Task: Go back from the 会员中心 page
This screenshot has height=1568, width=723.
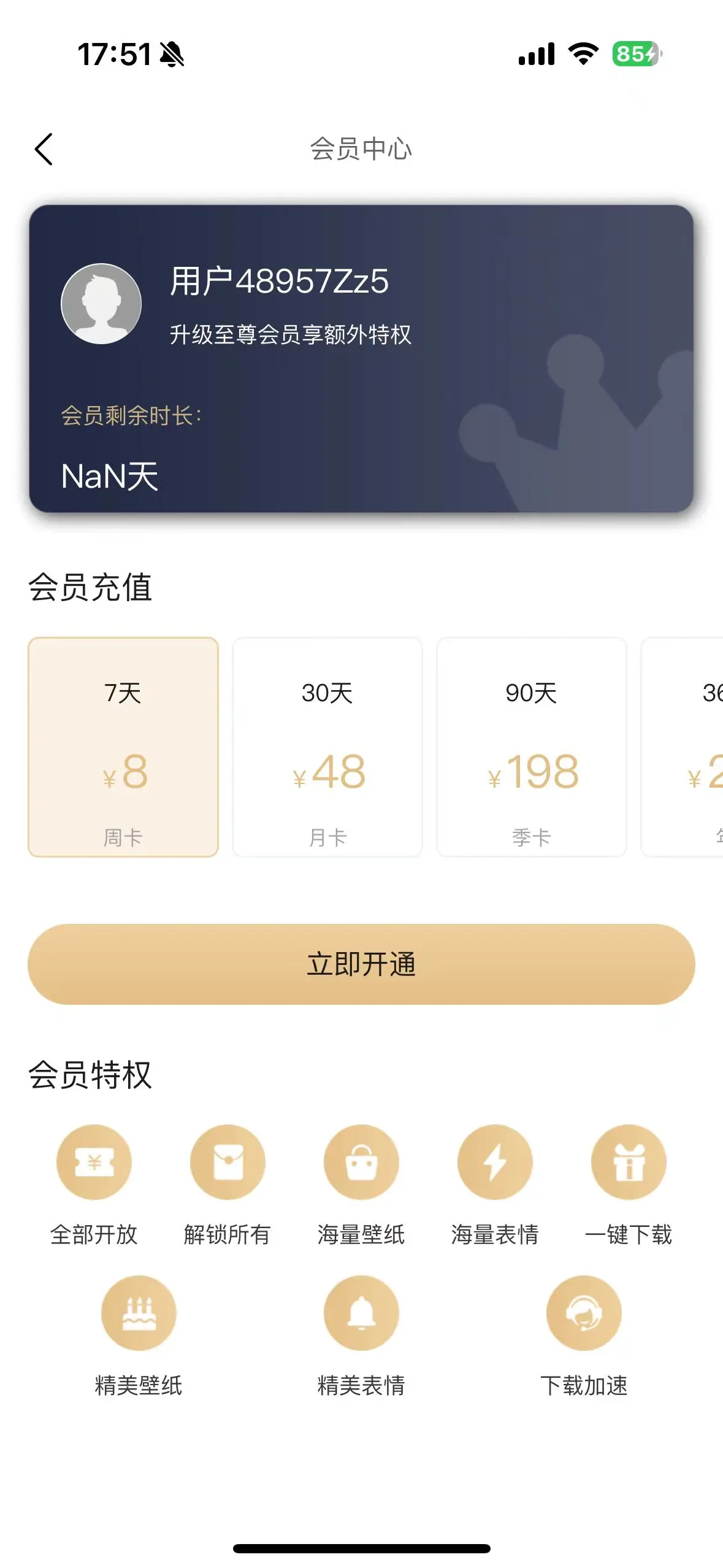Action: coord(44,149)
